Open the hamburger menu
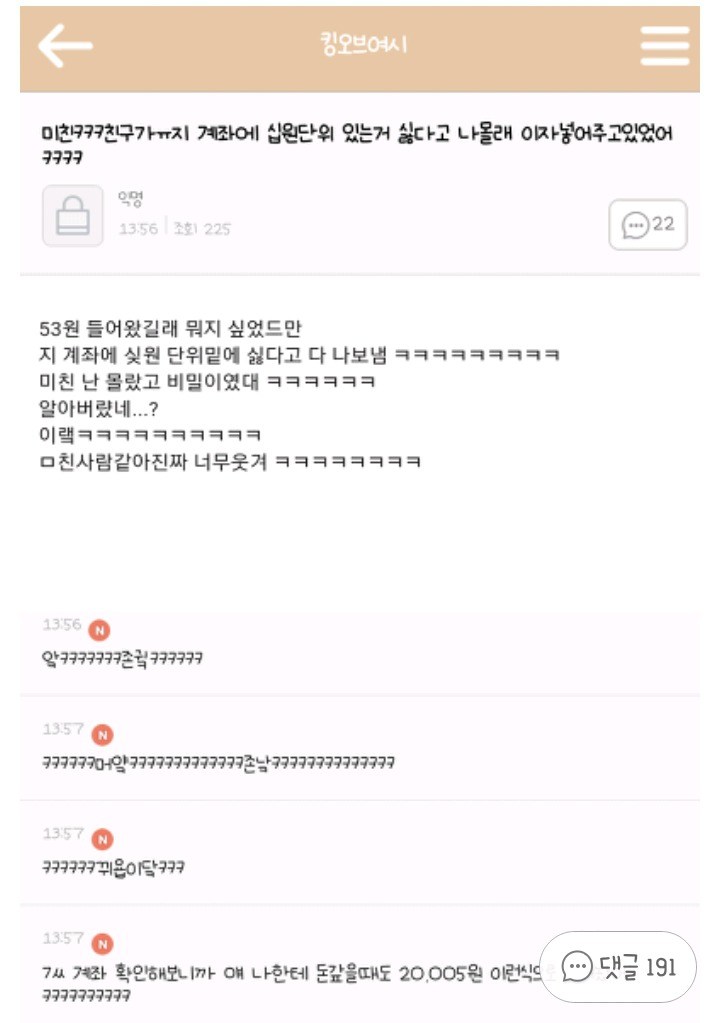The height and width of the screenshot is (1023, 720). click(x=664, y=46)
